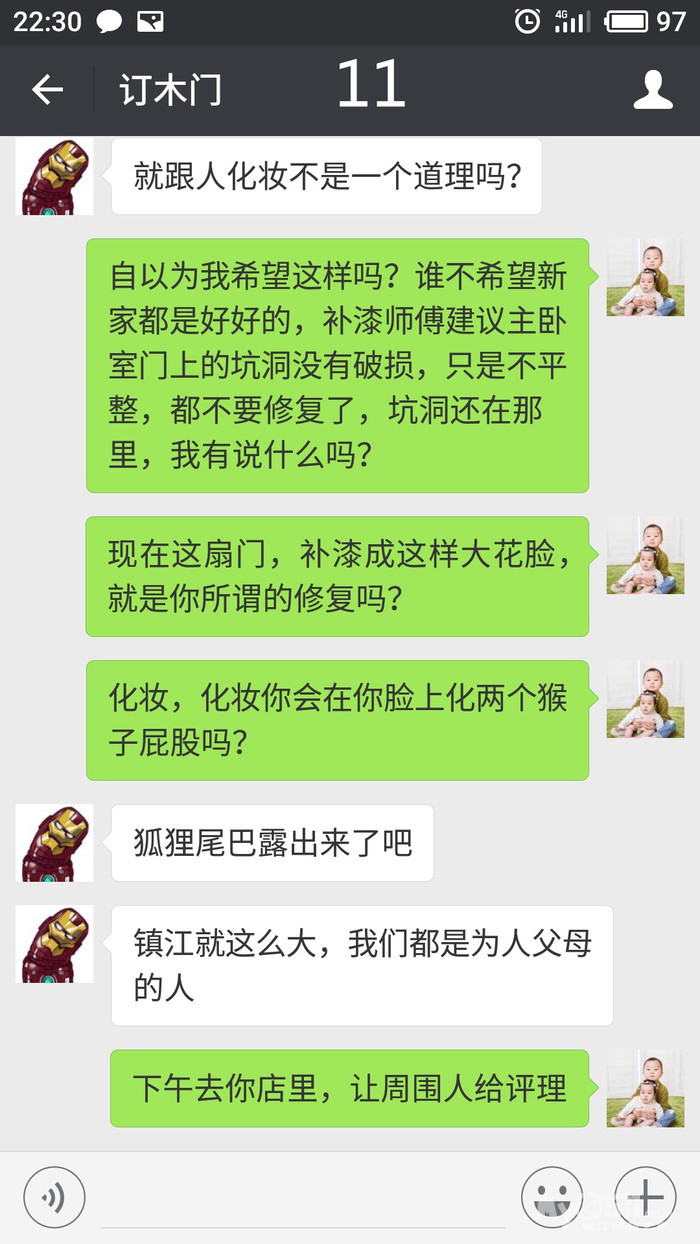Open baby photo avatar beside 下午去你店里 message

tap(645, 1088)
